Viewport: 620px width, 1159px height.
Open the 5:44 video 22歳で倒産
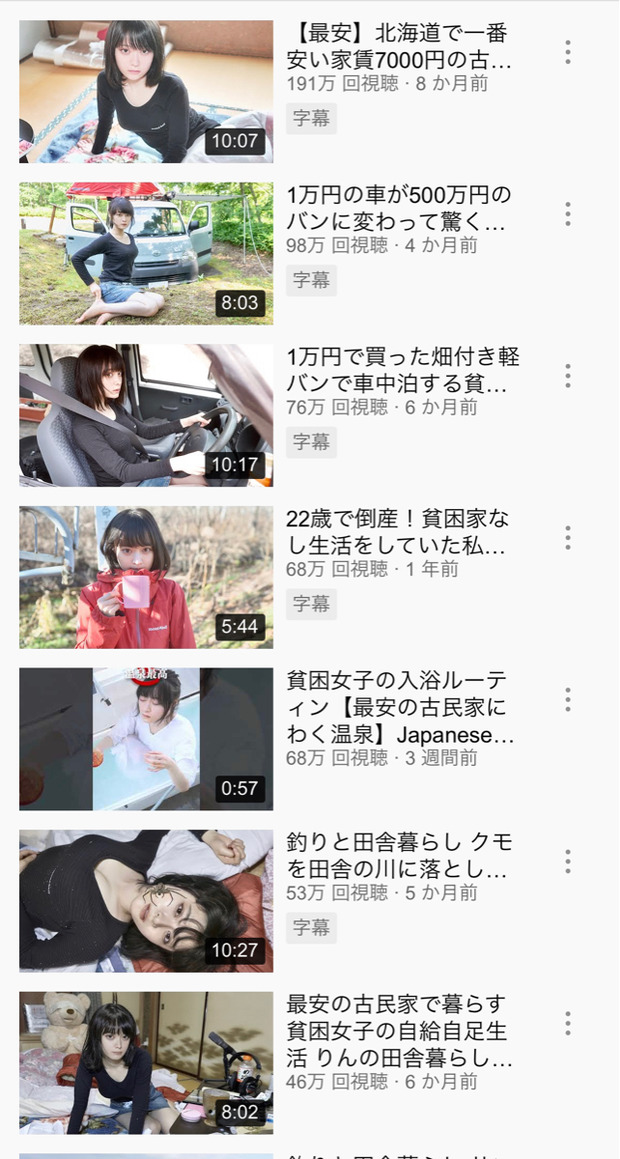pyautogui.click(x=146, y=577)
